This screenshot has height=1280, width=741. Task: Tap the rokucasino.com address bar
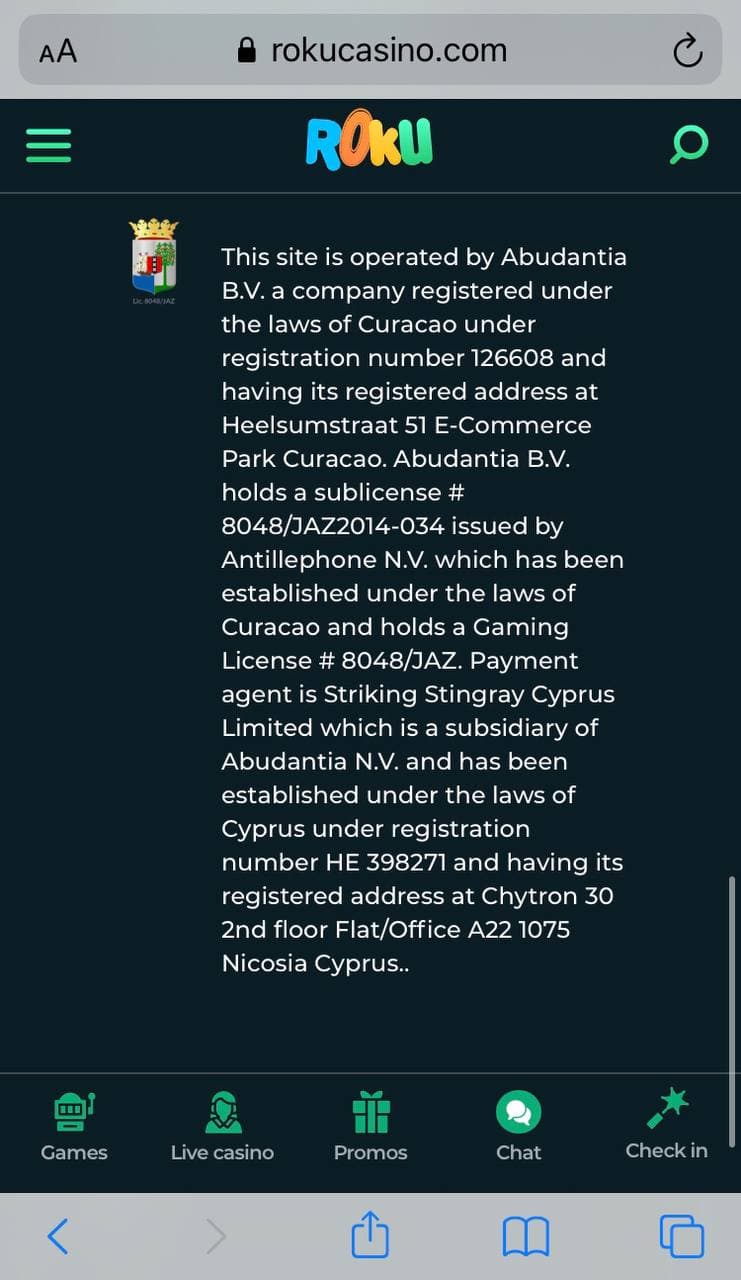tap(371, 50)
